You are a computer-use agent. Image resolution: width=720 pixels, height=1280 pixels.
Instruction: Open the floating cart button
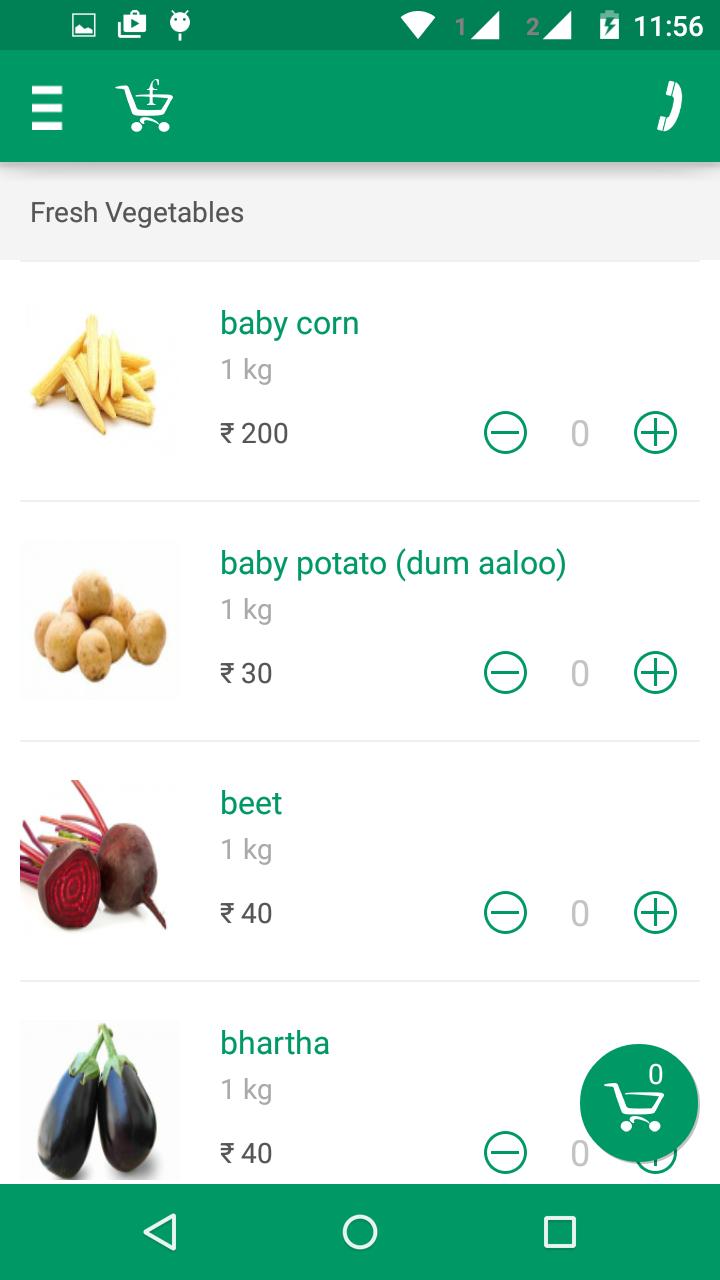(x=638, y=1102)
